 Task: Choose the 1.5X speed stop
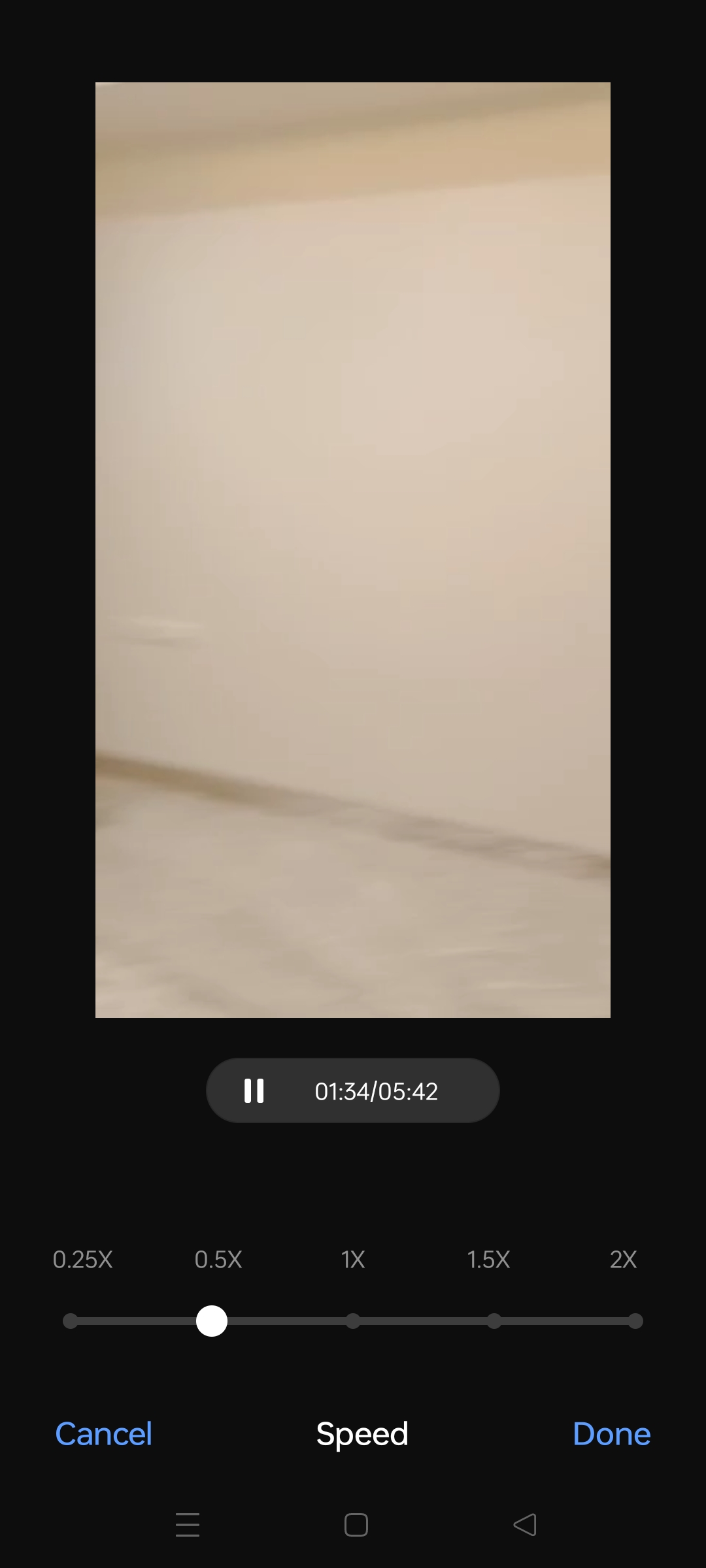point(494,1321)
